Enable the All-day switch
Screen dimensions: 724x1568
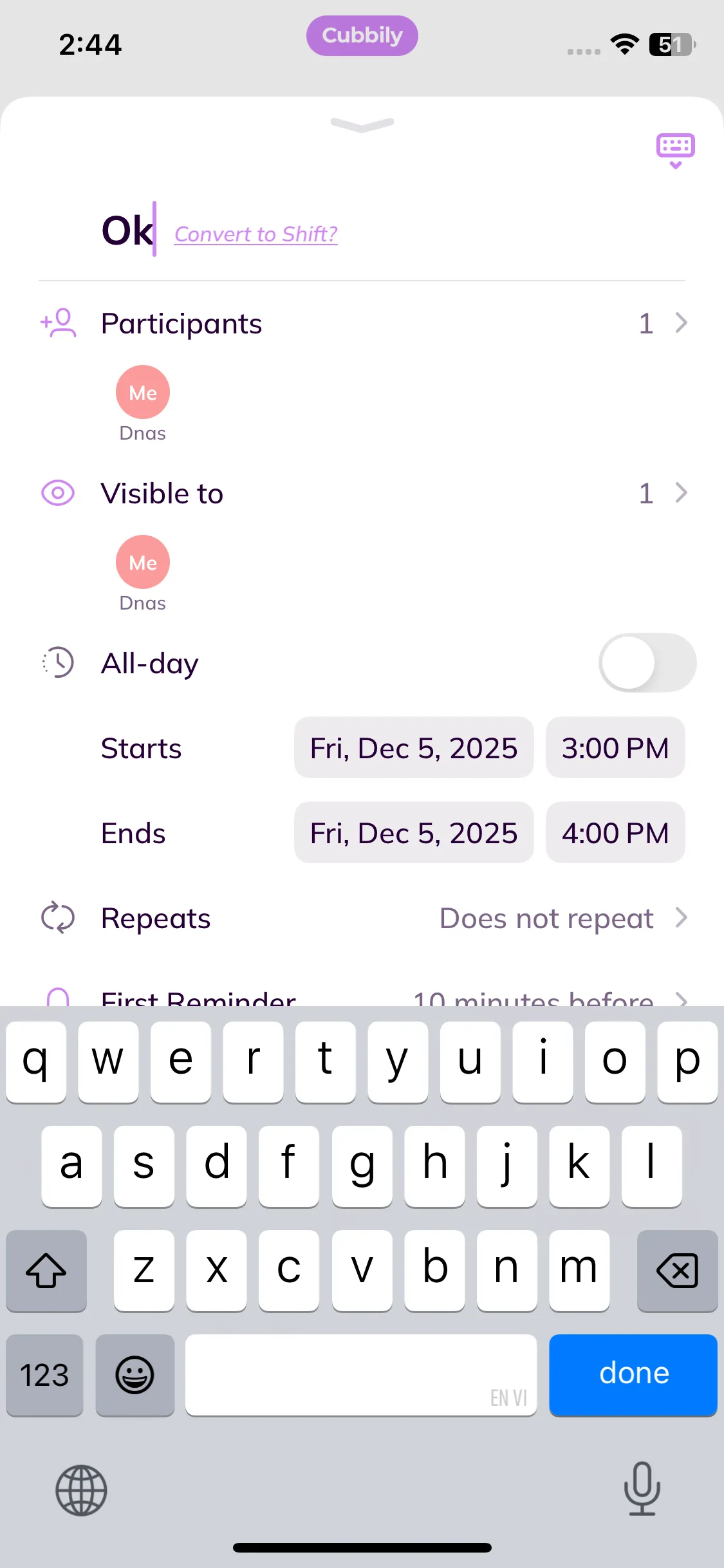pyautogui.click(x=647, y=663)
